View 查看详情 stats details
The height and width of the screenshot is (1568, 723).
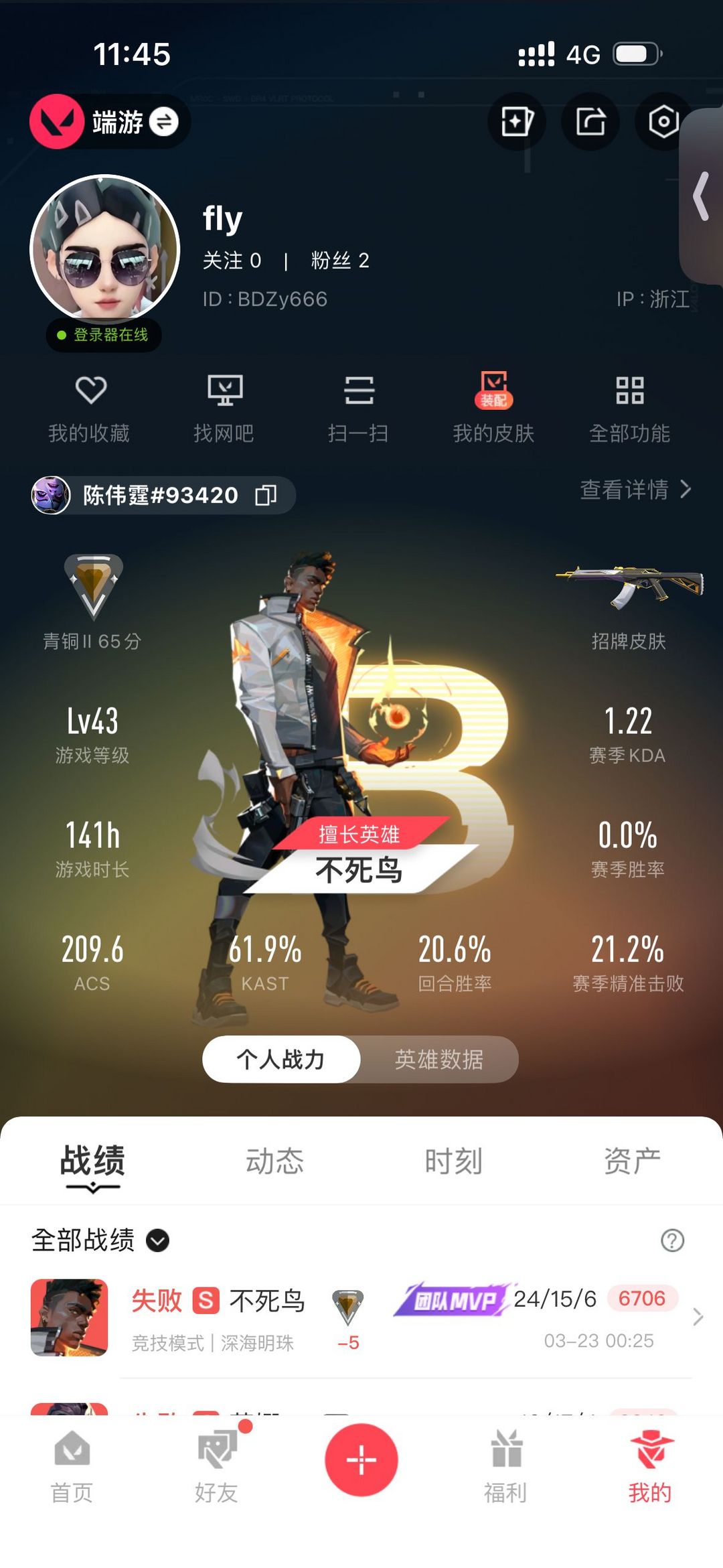(x=635, y=490)
